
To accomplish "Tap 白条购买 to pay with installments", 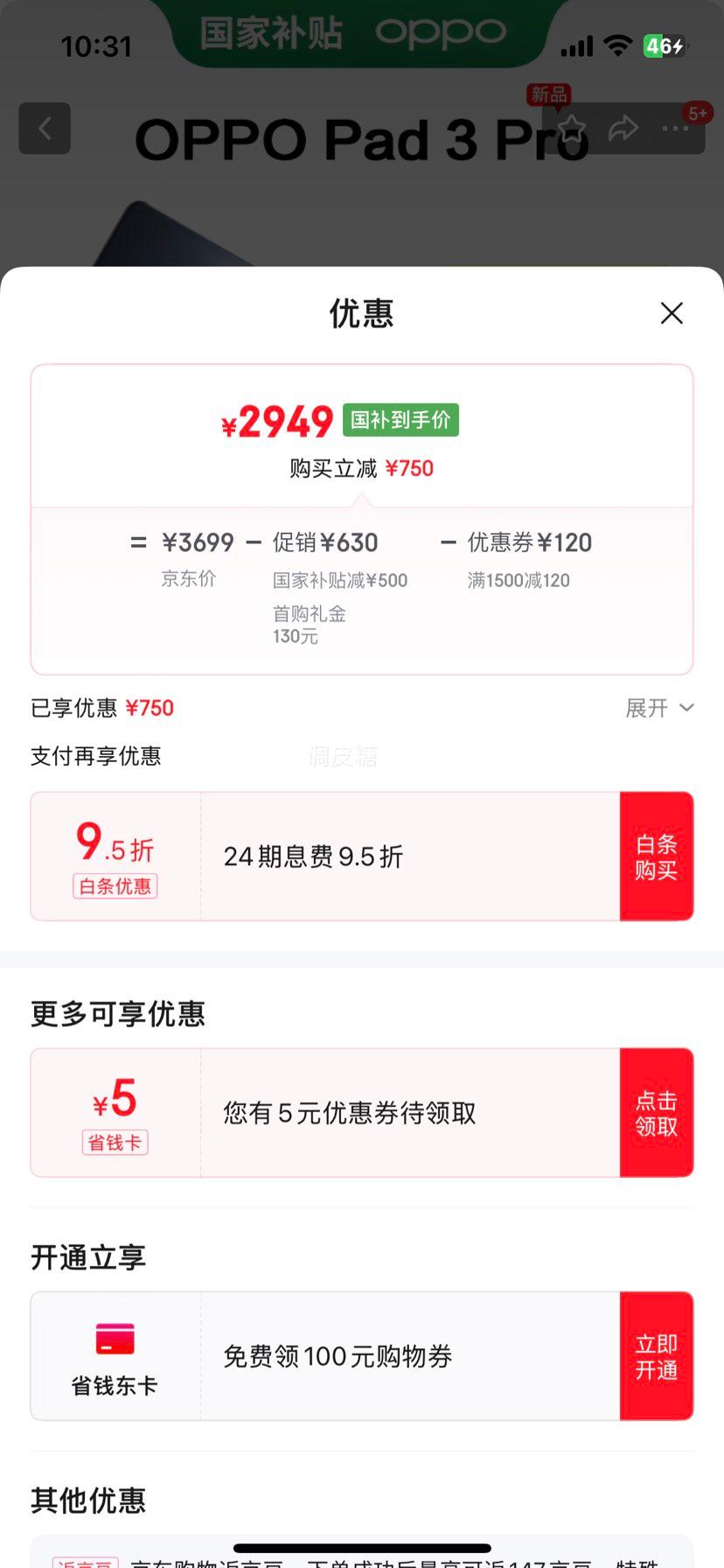I will [x=656, y=855].
